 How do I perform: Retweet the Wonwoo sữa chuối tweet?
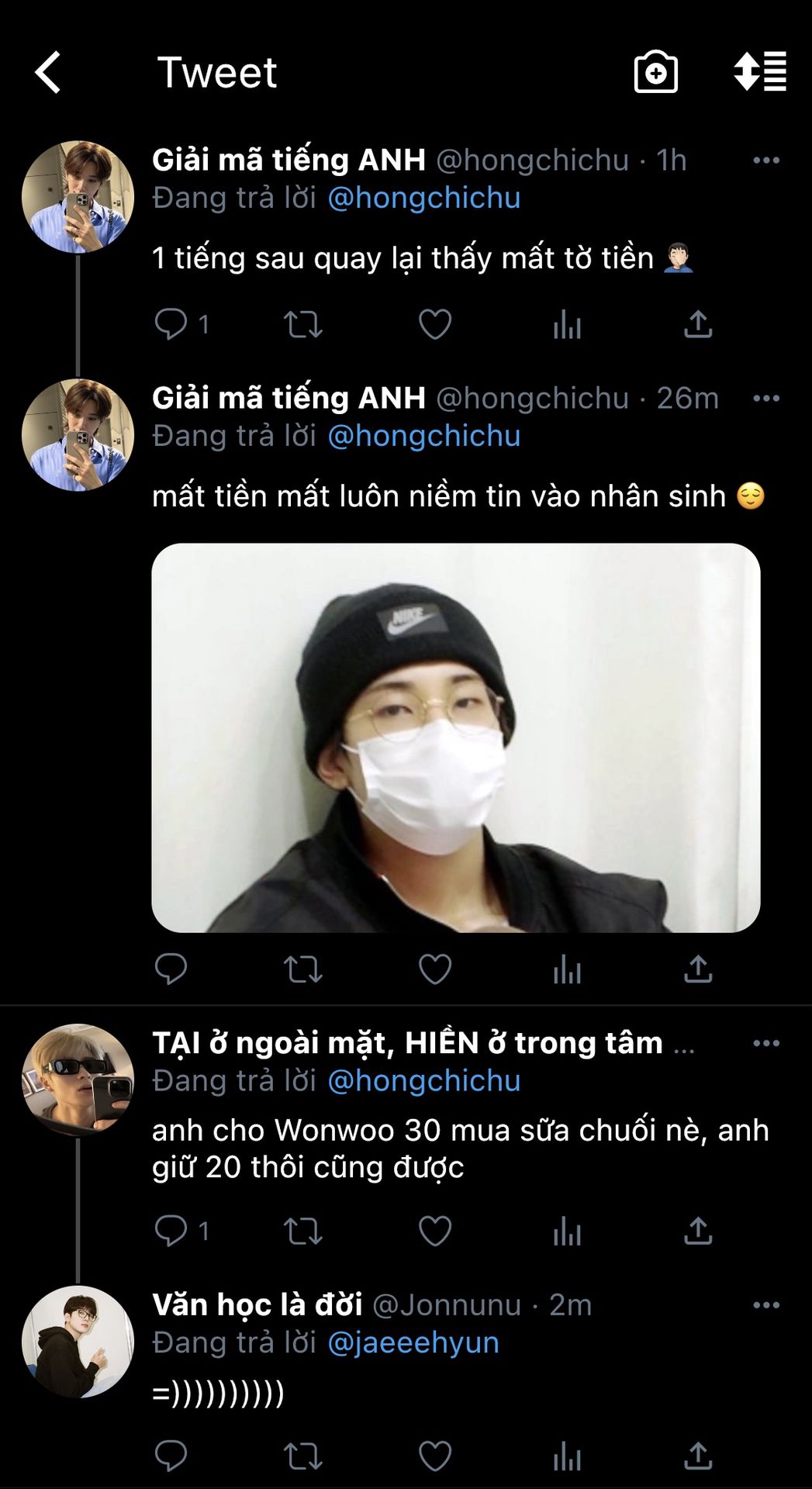pyautogui.click(x=302, y=1231)
